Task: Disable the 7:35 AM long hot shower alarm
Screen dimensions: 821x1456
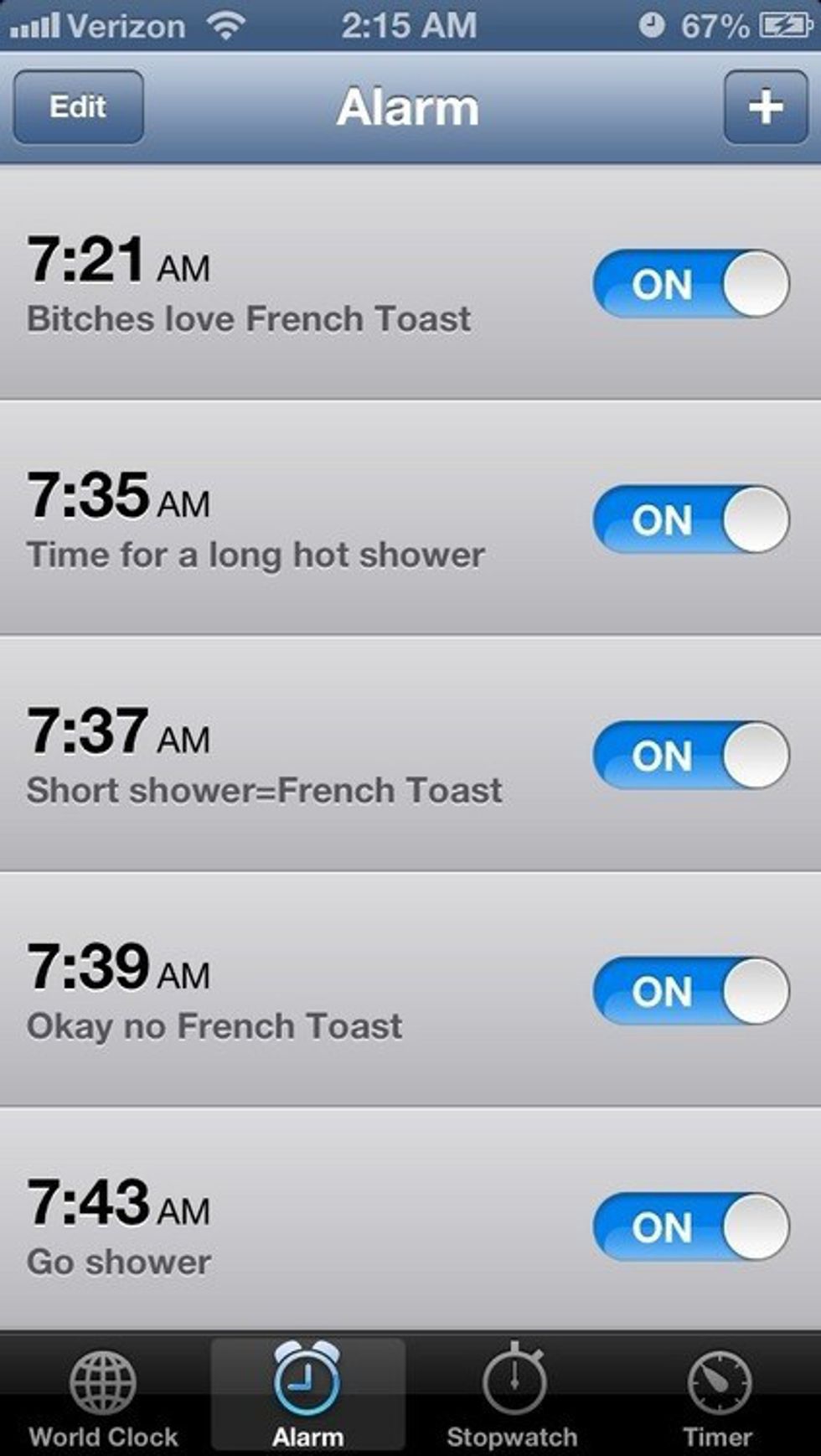Action: (x=691, y=519)
